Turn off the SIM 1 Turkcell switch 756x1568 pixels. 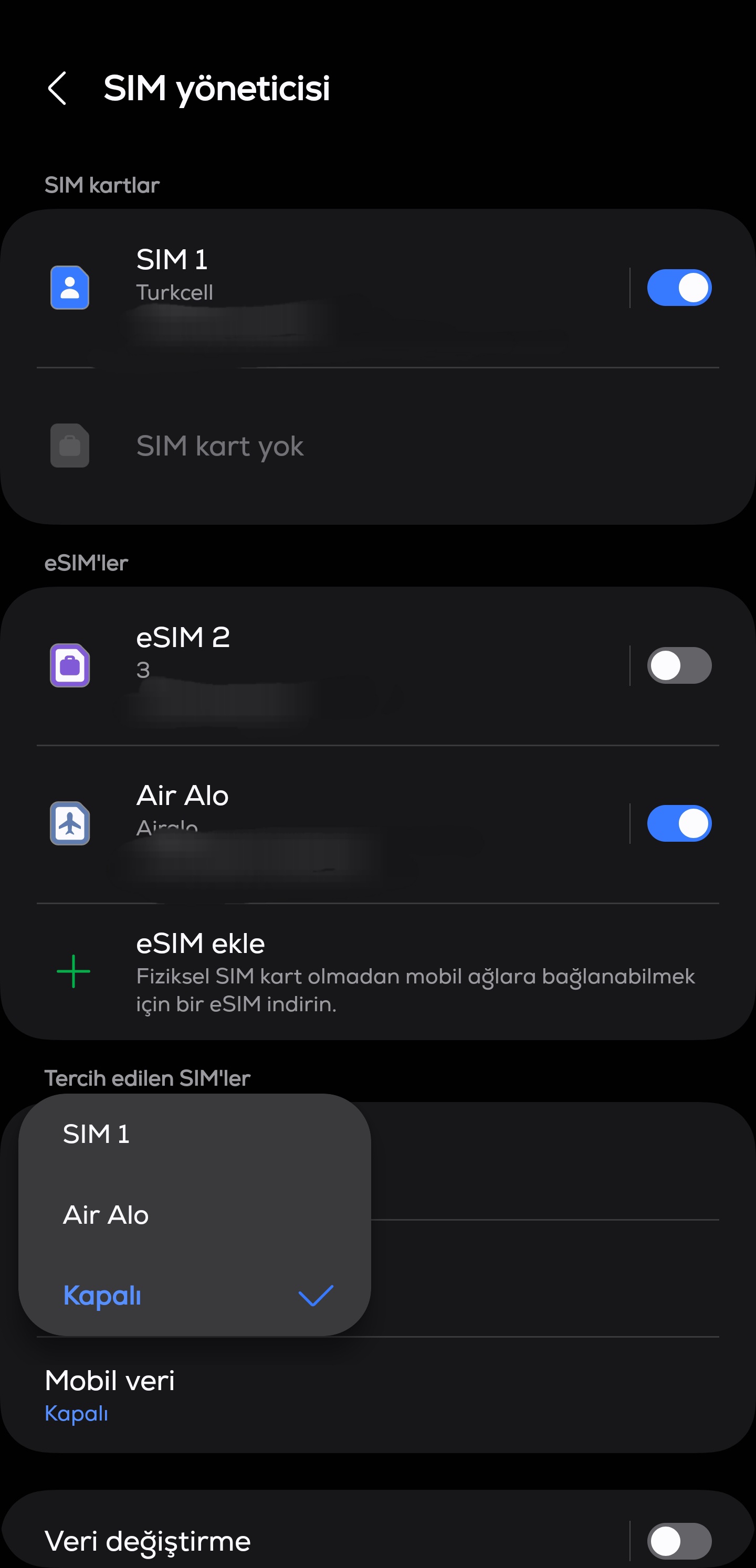coord(679,287)
